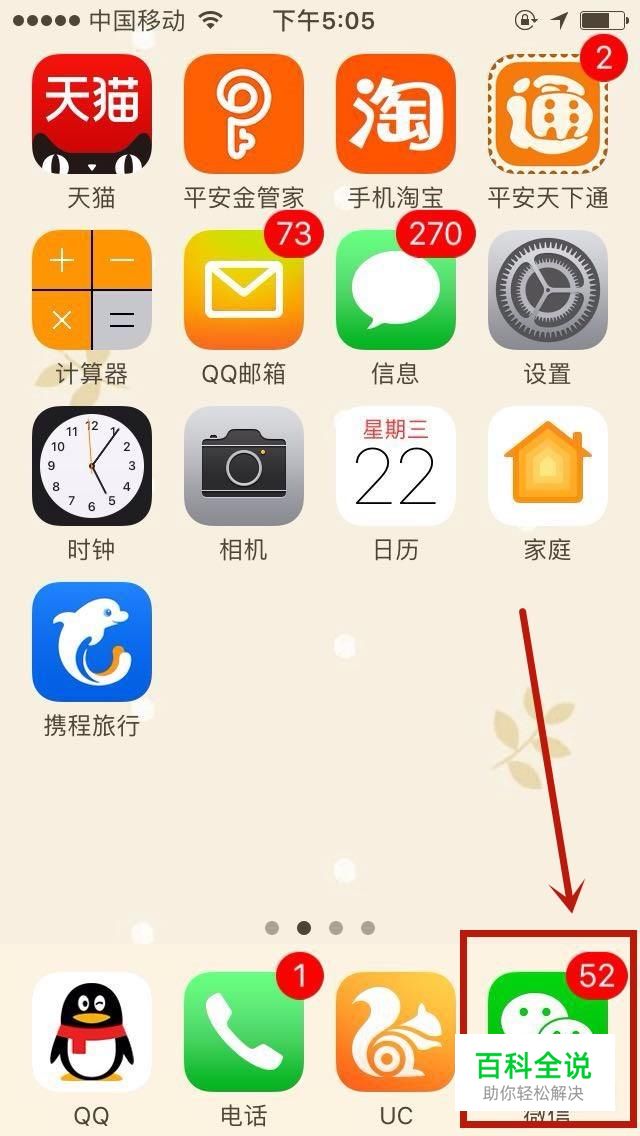Tap the home screen page indicator dots
The width and height of the screenshot is (640, 1136).
320,928
